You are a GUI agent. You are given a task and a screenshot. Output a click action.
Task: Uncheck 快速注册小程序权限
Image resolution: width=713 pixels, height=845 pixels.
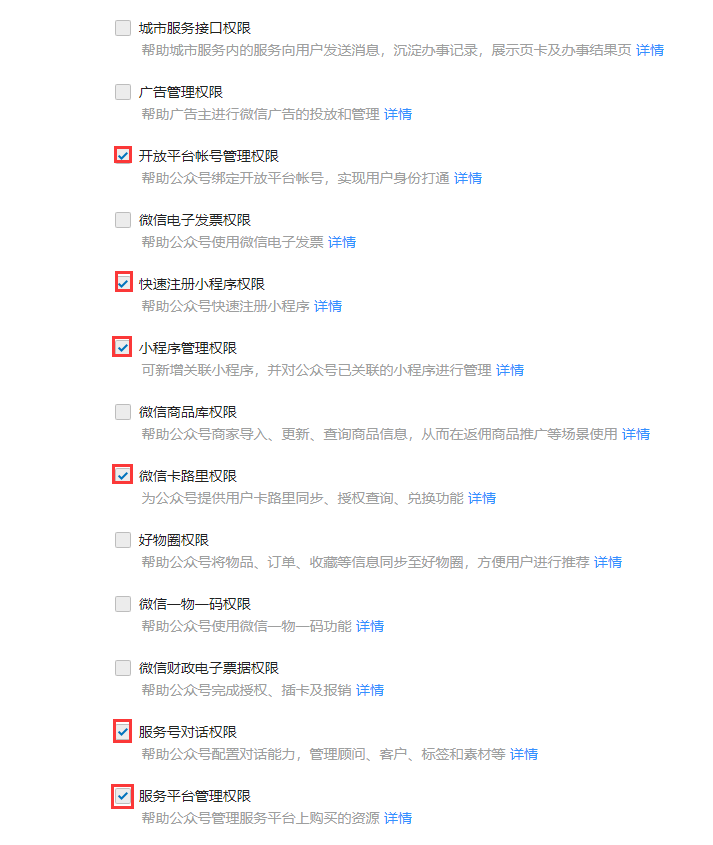[123, 283]
